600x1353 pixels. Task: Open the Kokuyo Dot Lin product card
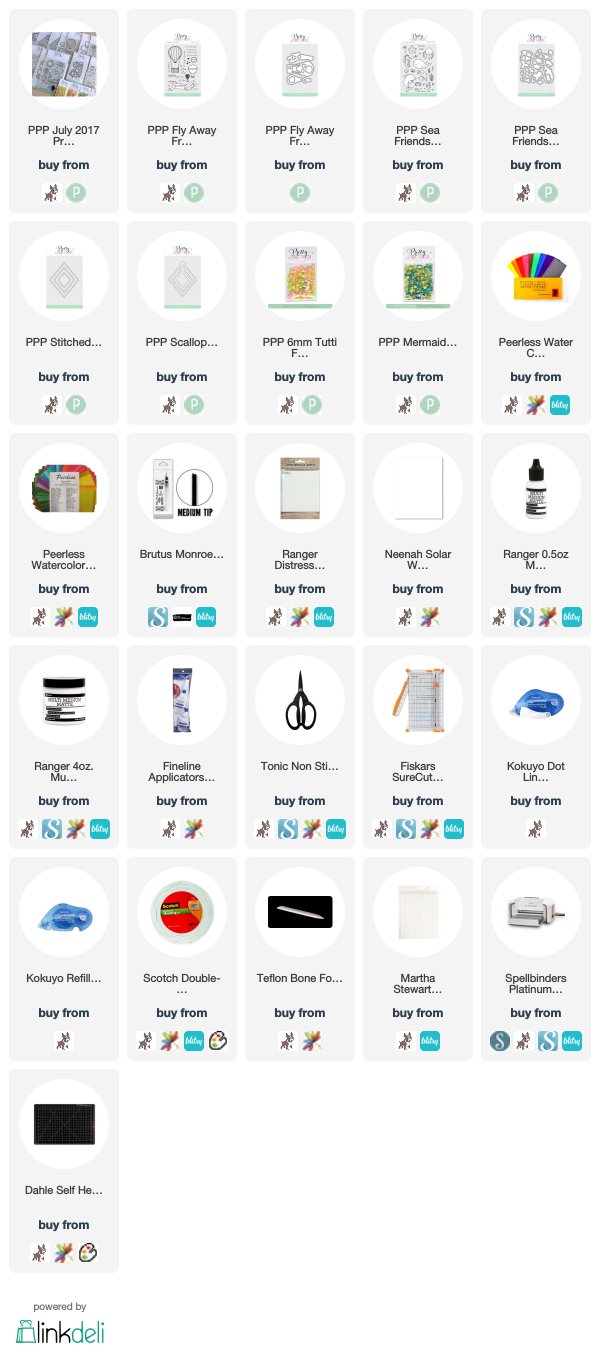tap(536, 746)
